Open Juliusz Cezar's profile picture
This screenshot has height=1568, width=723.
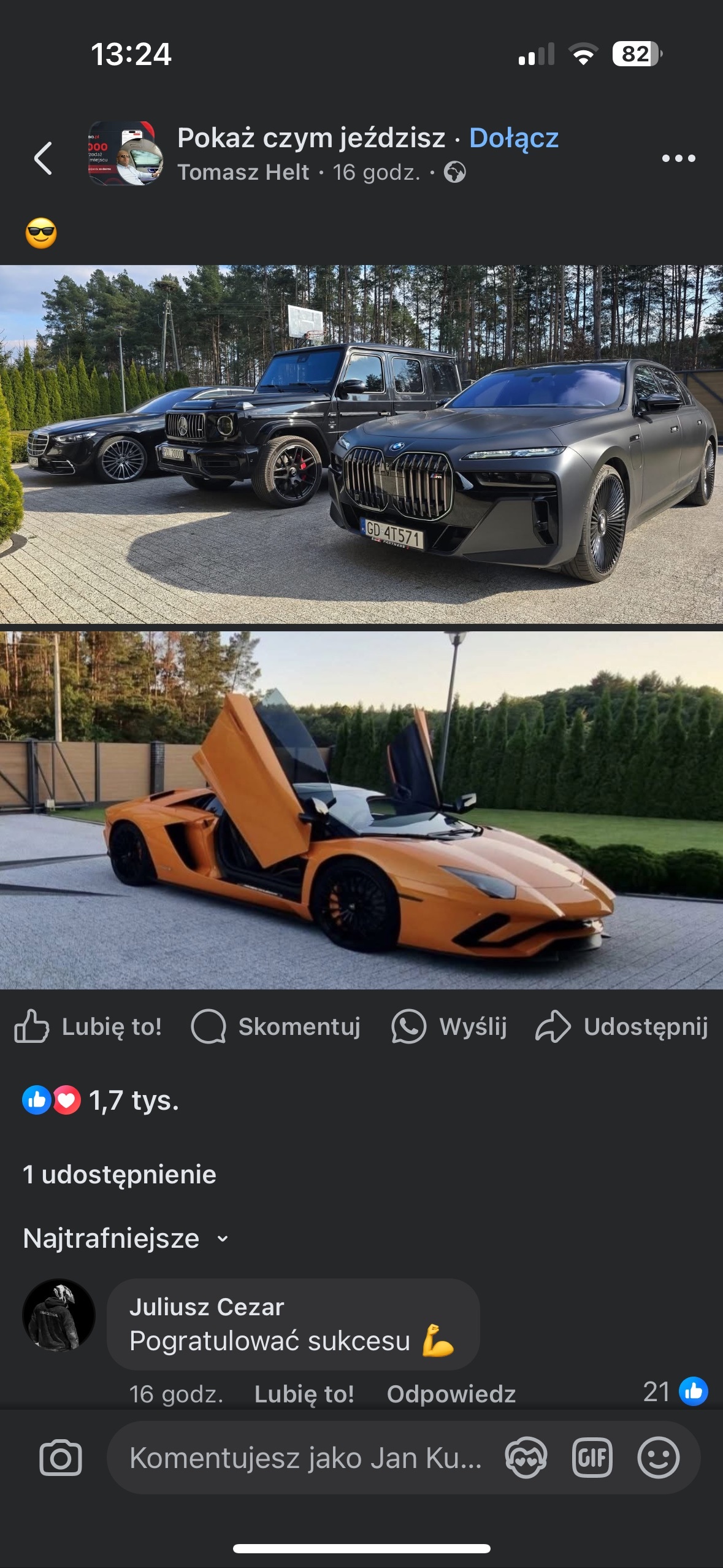[x=59, y=1314]
